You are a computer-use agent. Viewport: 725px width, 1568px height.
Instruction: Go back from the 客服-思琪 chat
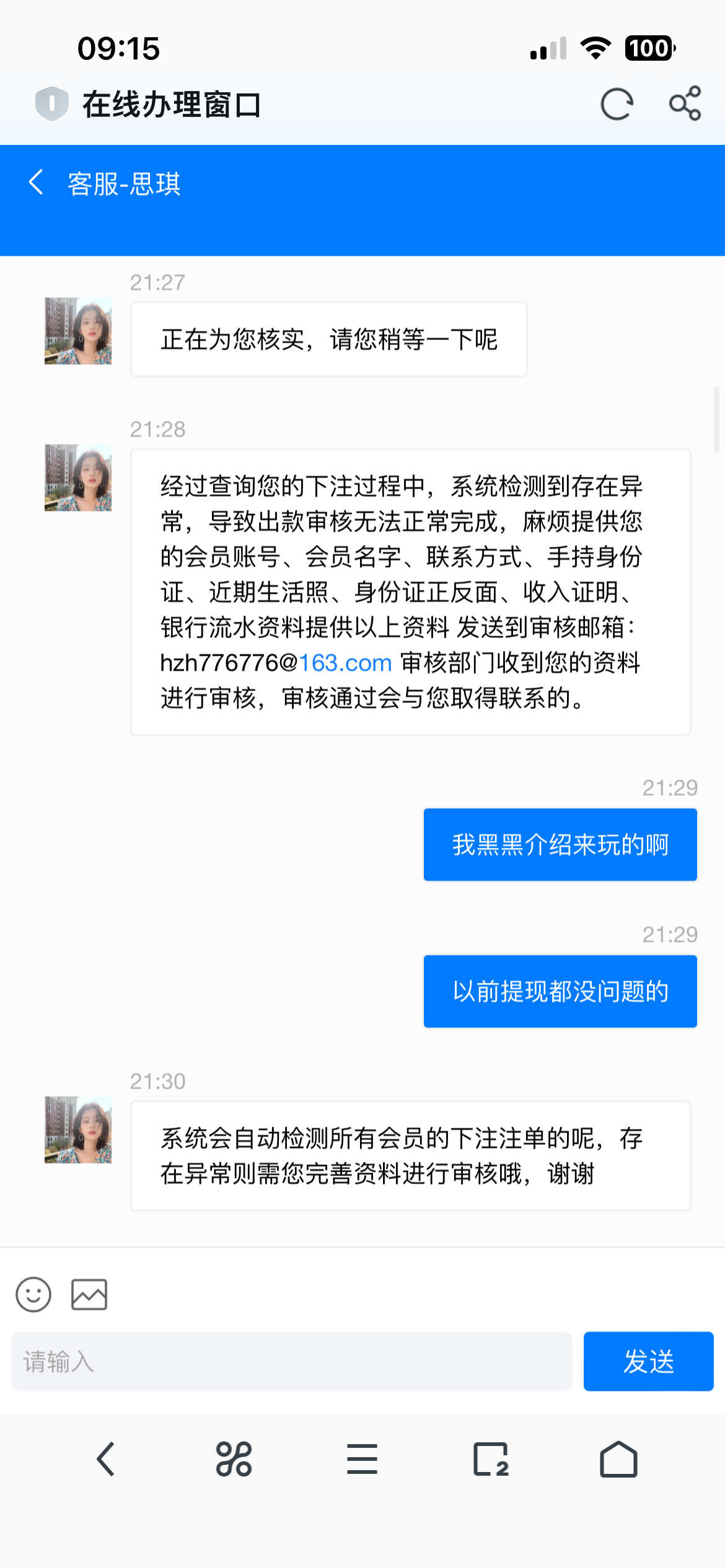coord(37,183)
